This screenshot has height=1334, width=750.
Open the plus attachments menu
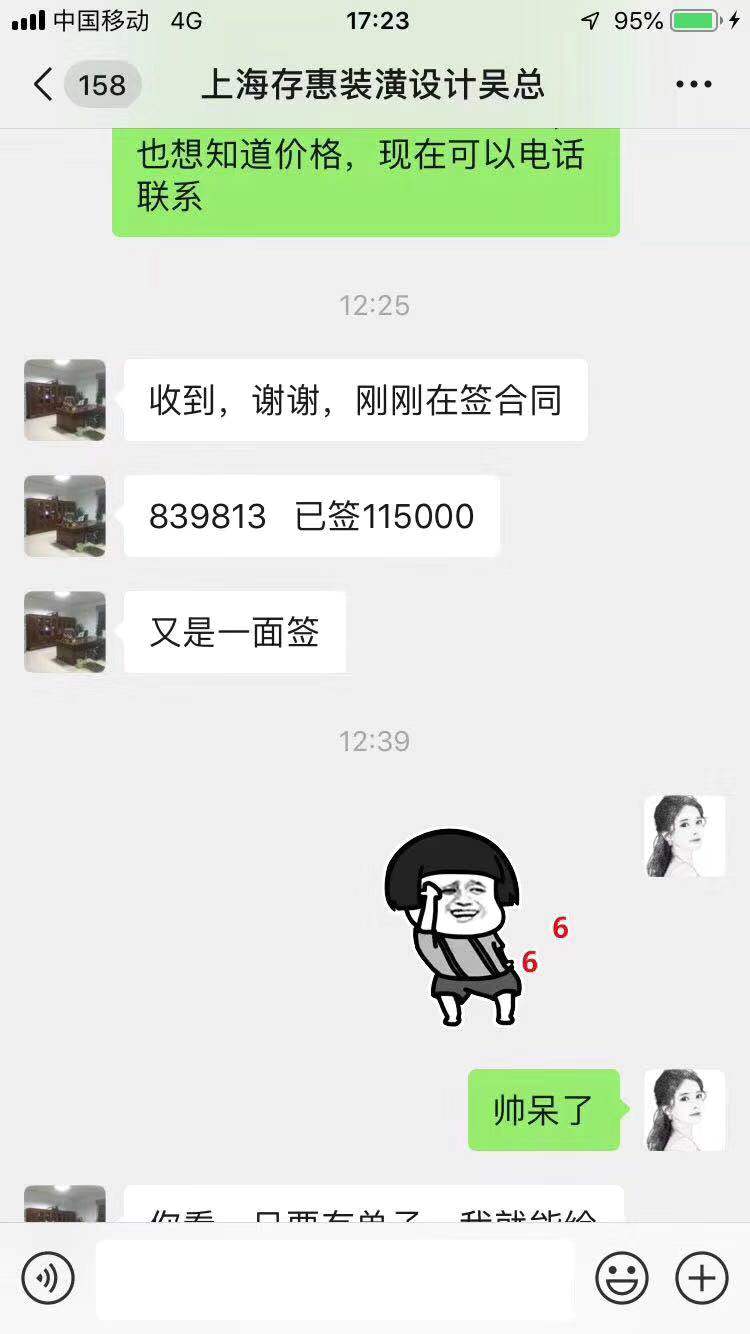point(702,1278)
